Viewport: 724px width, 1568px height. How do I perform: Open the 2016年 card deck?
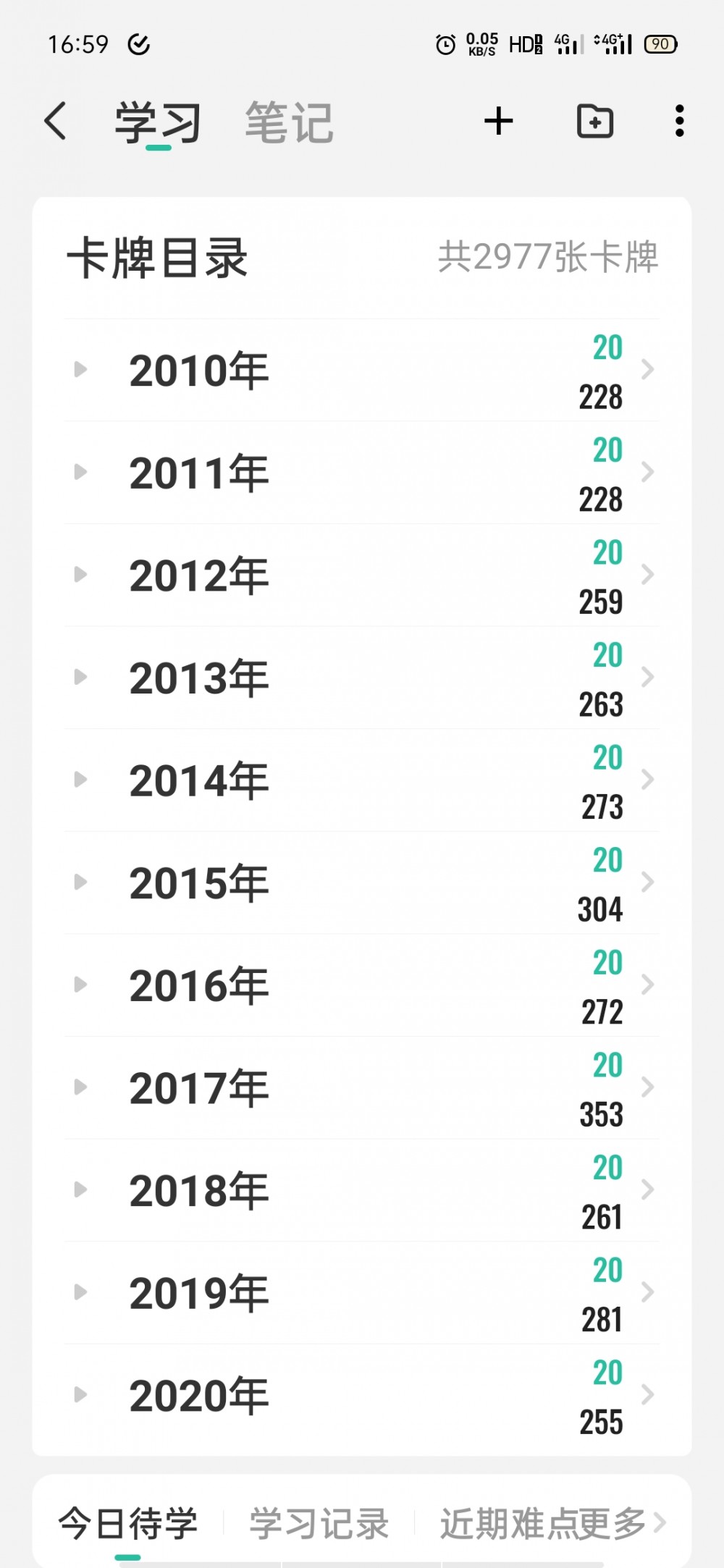361,985
